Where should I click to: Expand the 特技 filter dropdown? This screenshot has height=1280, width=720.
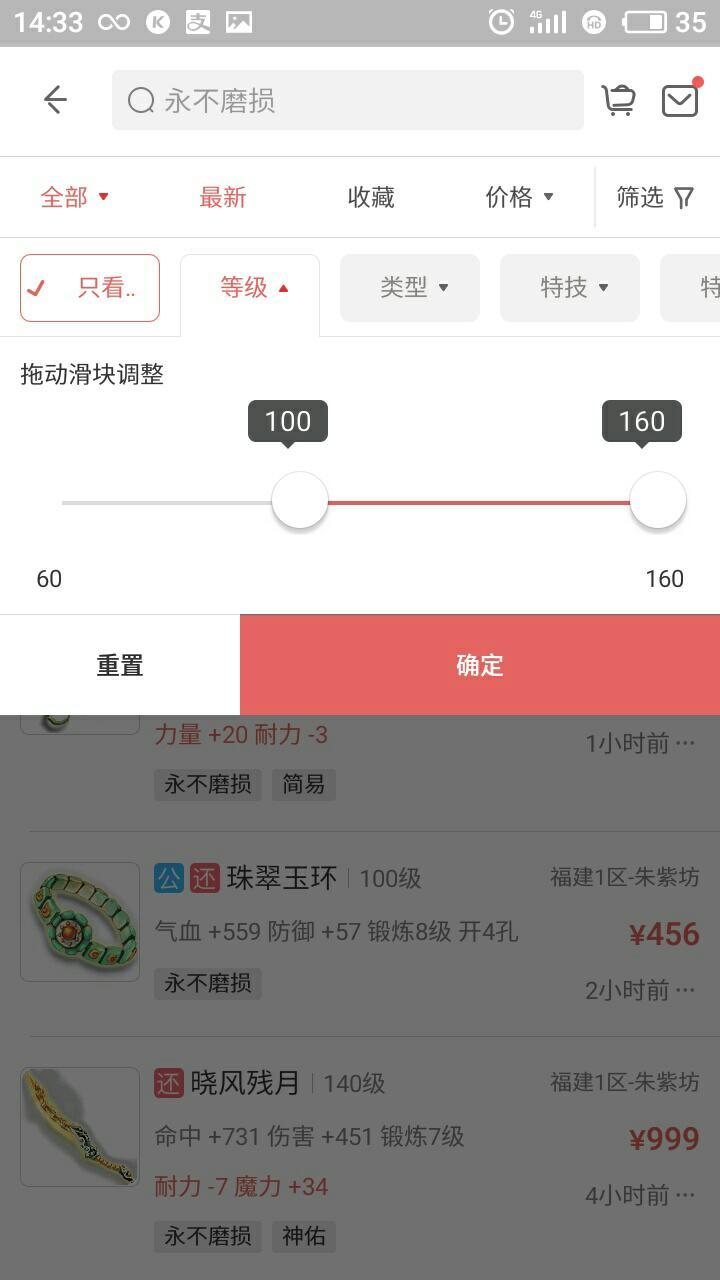570,288
